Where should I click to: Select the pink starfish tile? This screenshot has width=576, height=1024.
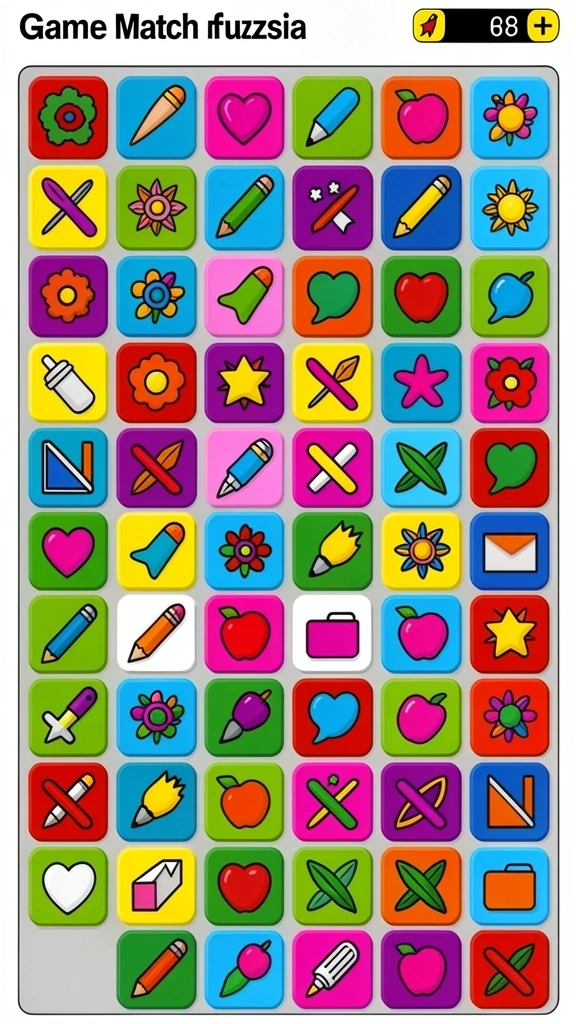(x=421, y=383)
